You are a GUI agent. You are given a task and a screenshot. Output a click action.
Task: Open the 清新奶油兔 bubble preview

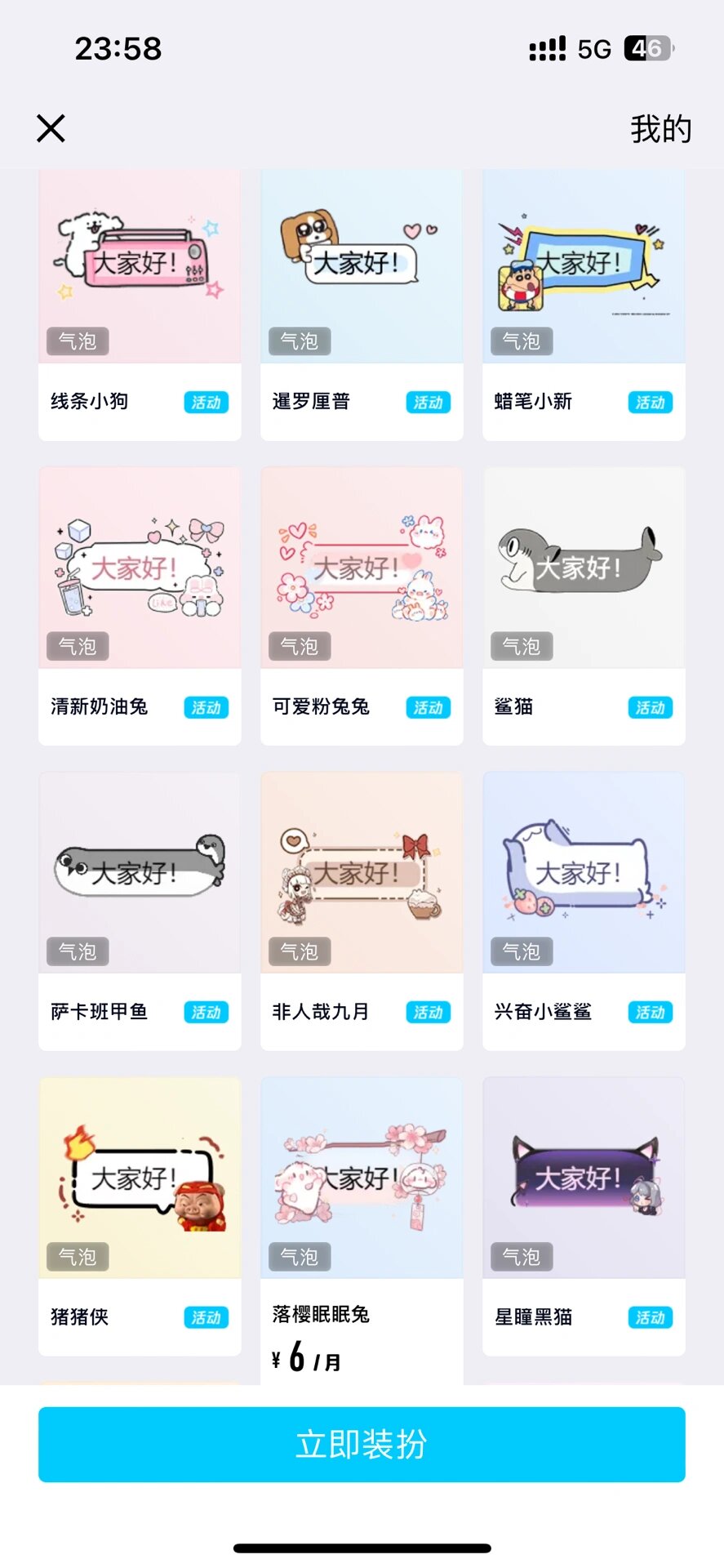[139, 568]
